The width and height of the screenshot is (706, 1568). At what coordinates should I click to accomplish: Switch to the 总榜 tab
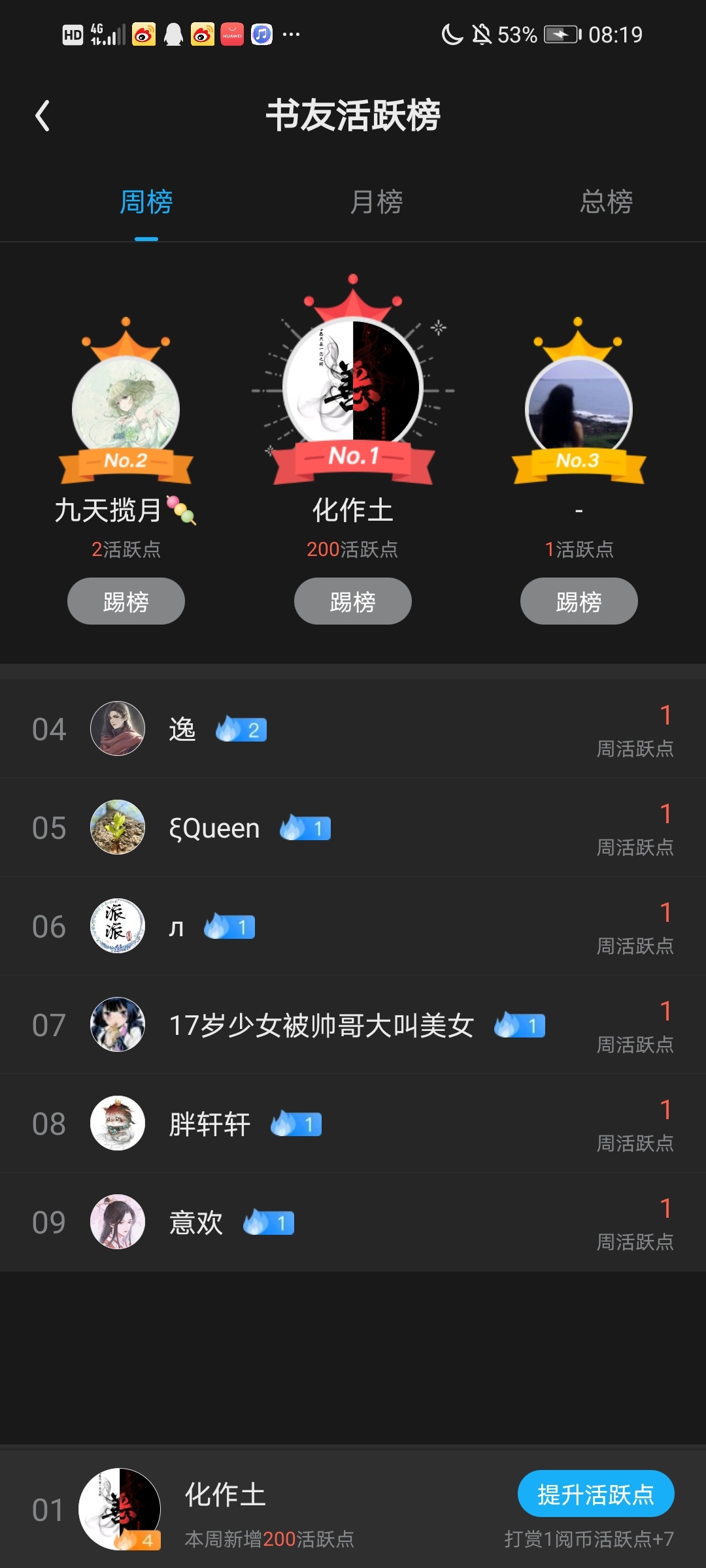pos(606,202)
